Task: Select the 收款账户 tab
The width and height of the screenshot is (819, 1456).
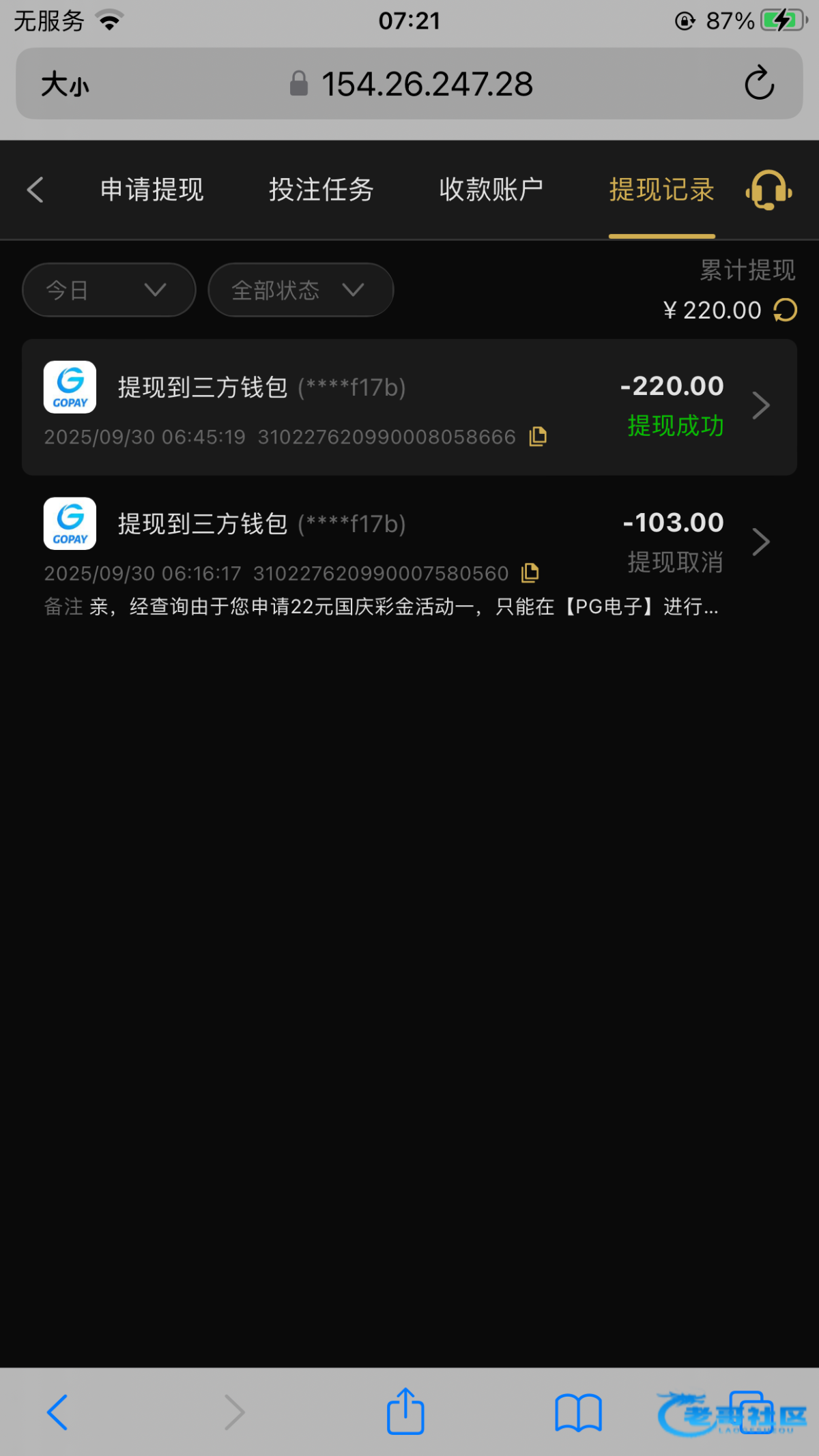Action: (491, 190)
